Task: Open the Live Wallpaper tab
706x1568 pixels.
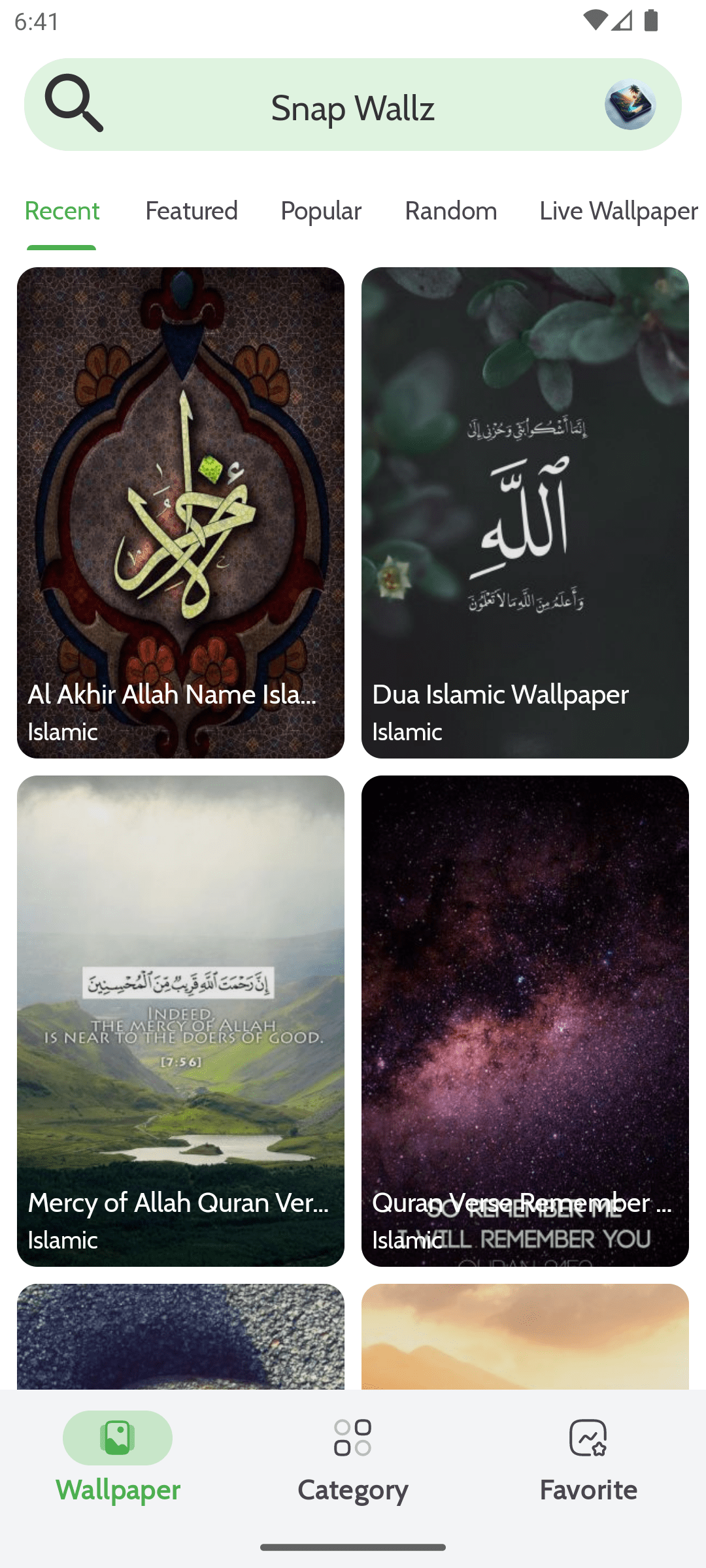Action: tap(617, 210)
